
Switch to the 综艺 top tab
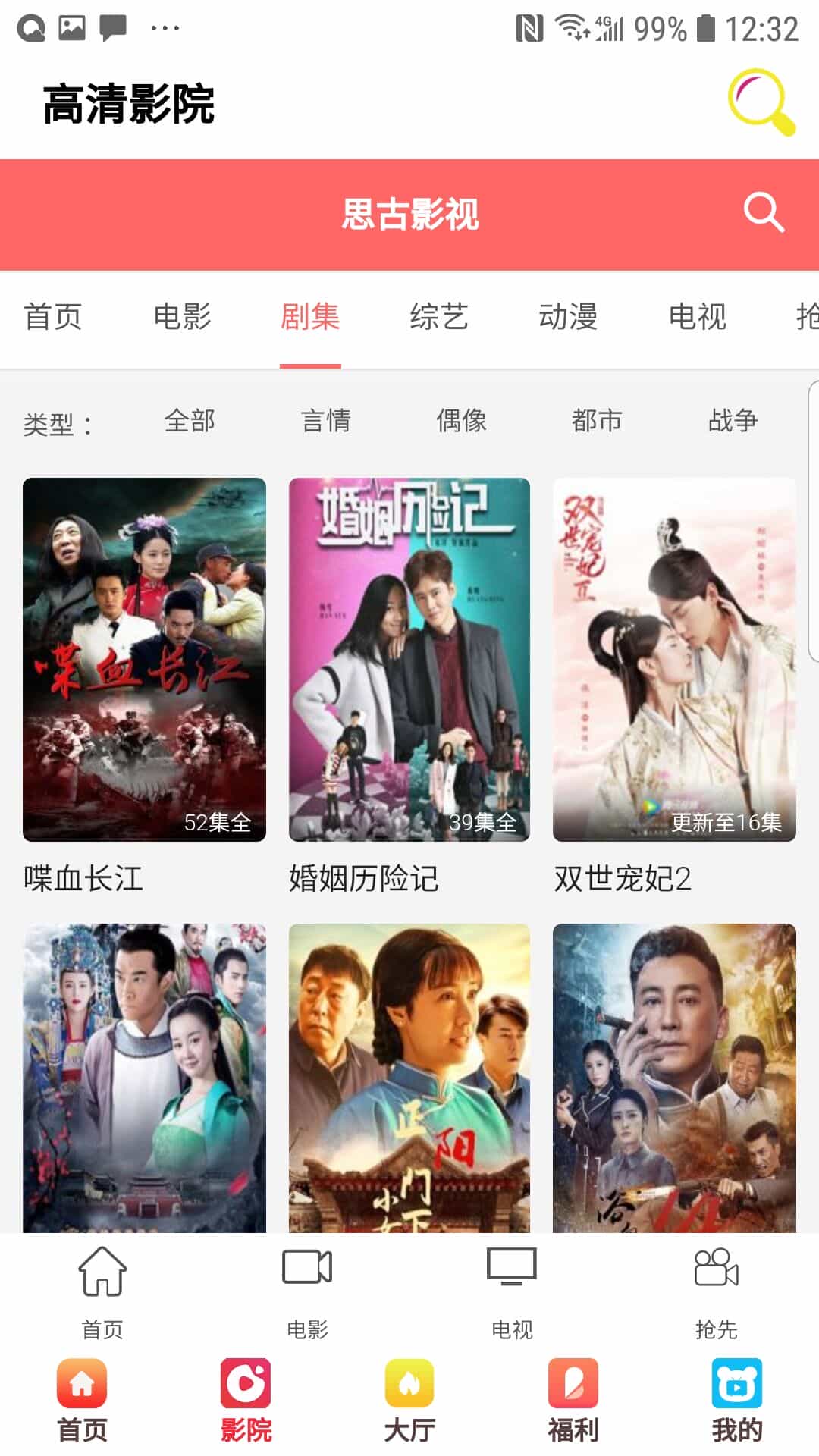coord(439,316)
